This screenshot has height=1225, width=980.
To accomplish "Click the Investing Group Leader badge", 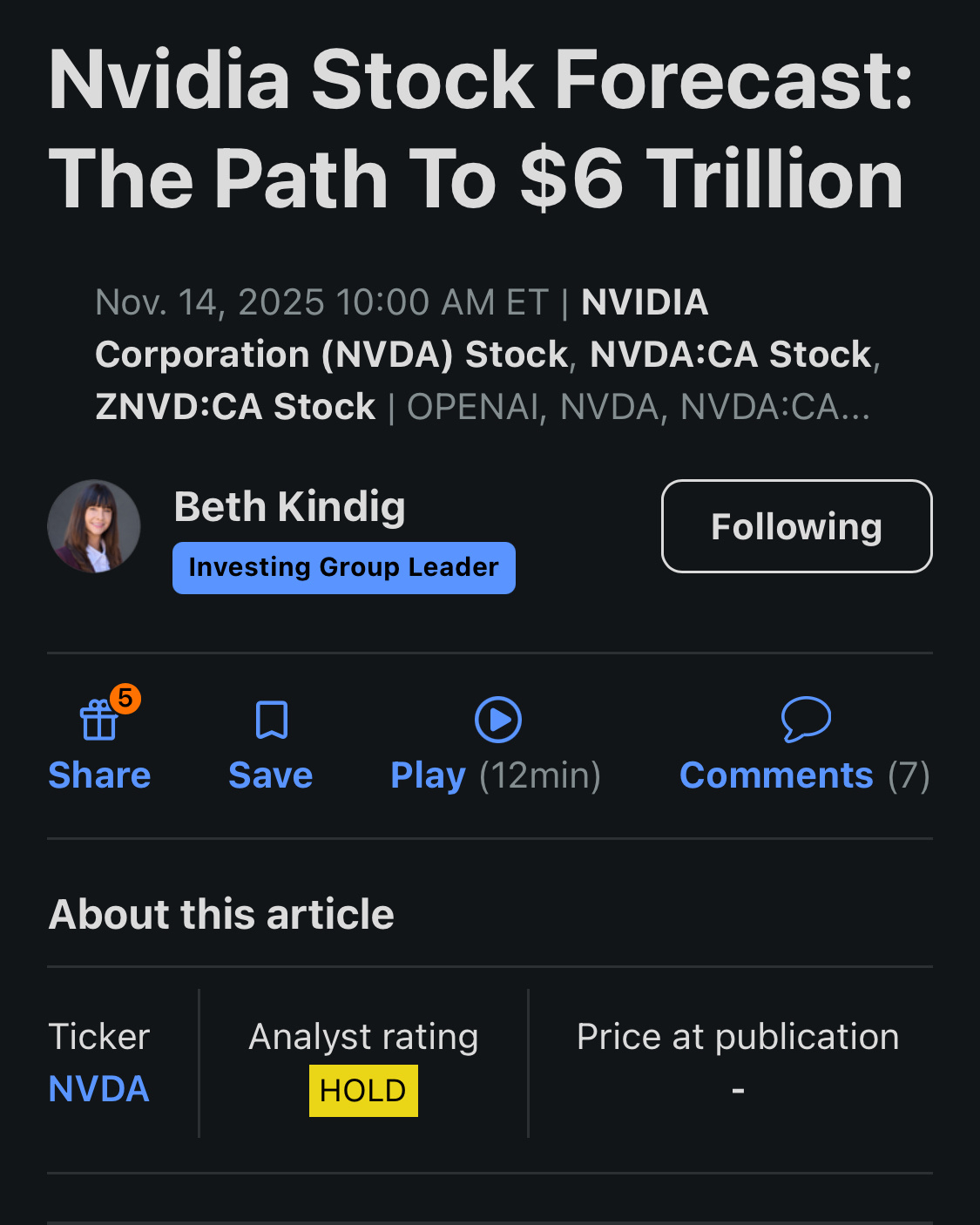I will pyautogui.click(x=343, y=567).
